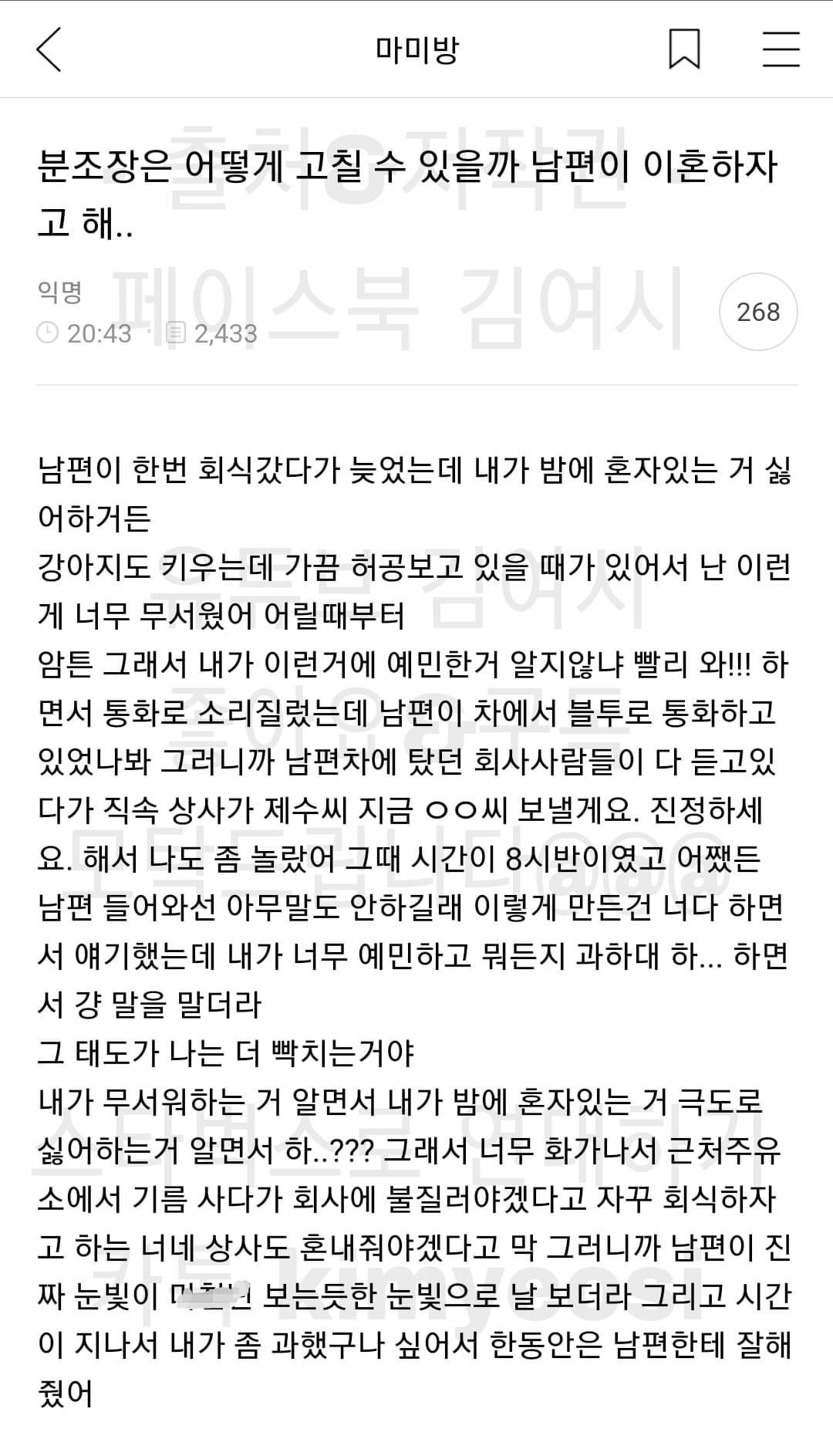The height and width of the screenshot is (1456, 833).
Task: Open the hamburger menu
Action: (781, 49)
